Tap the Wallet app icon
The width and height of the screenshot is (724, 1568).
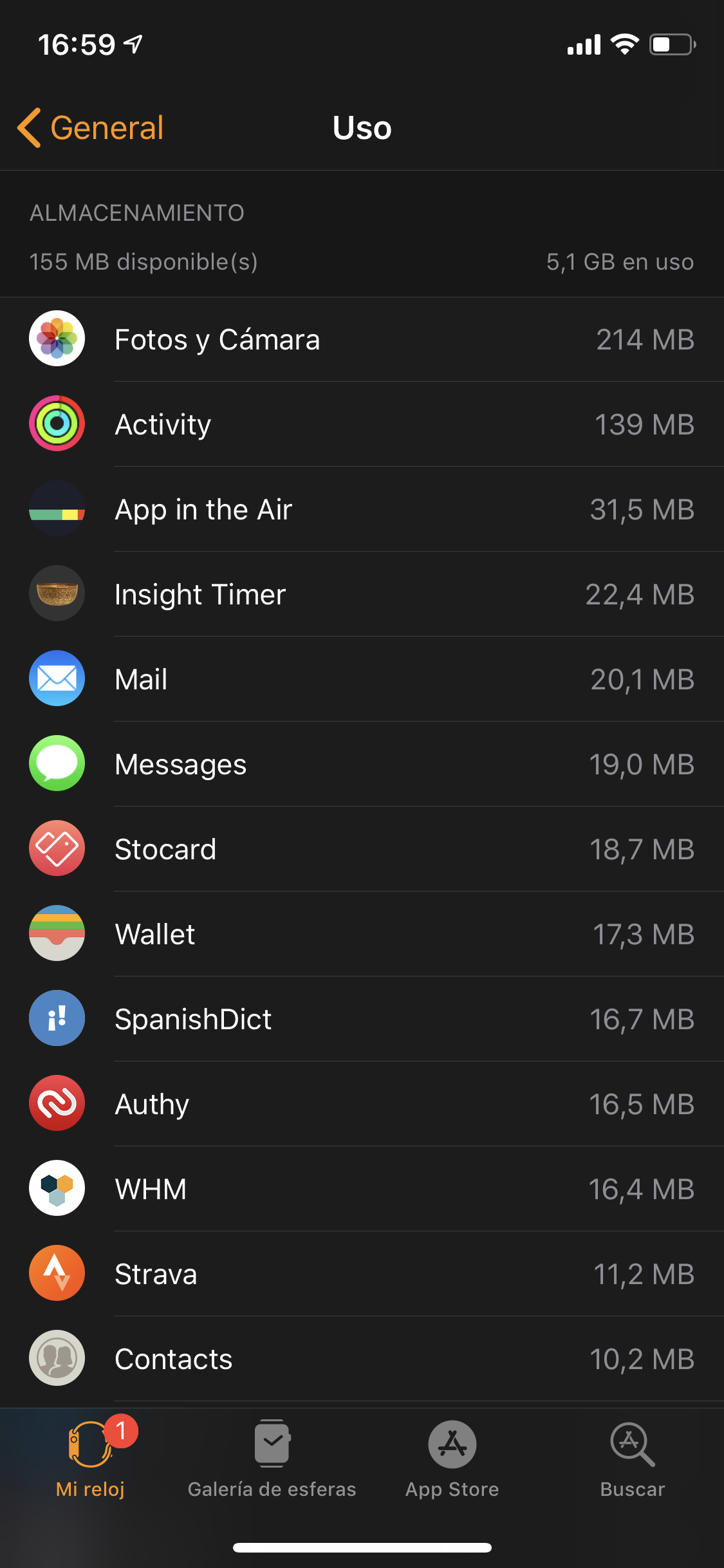57,933
